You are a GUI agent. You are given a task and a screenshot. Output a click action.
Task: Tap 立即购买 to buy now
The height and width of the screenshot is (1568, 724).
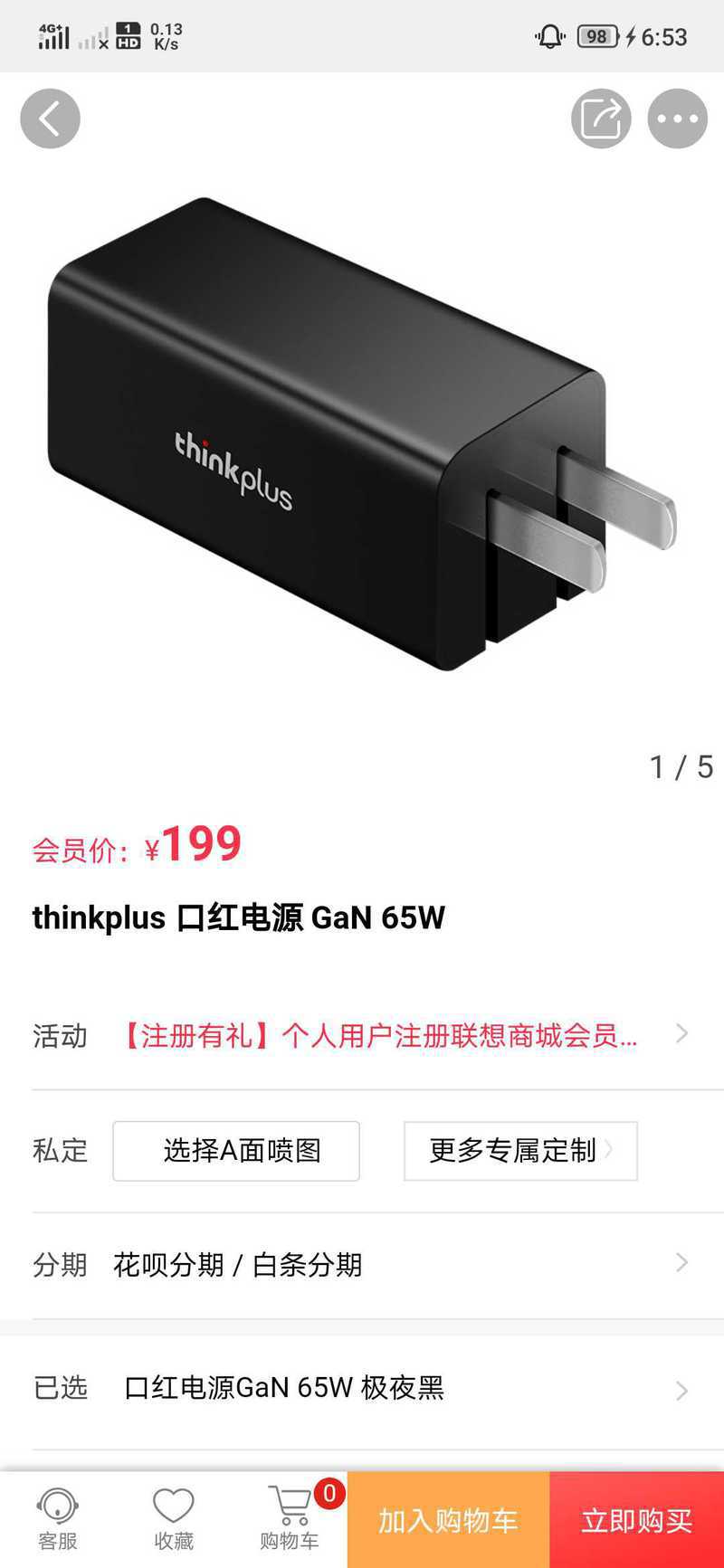636,1520
